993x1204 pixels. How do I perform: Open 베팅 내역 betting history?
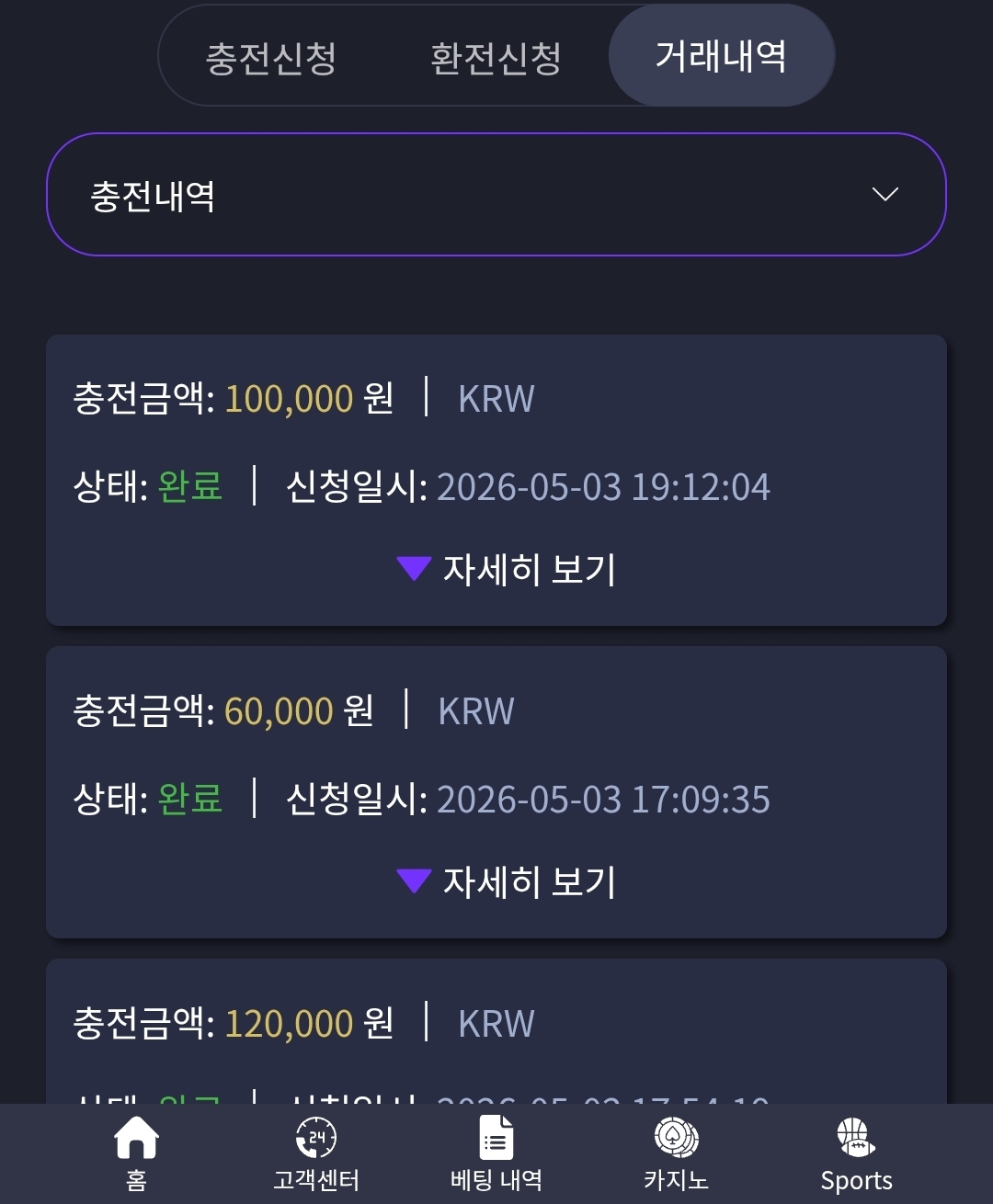click(496, 1154)
